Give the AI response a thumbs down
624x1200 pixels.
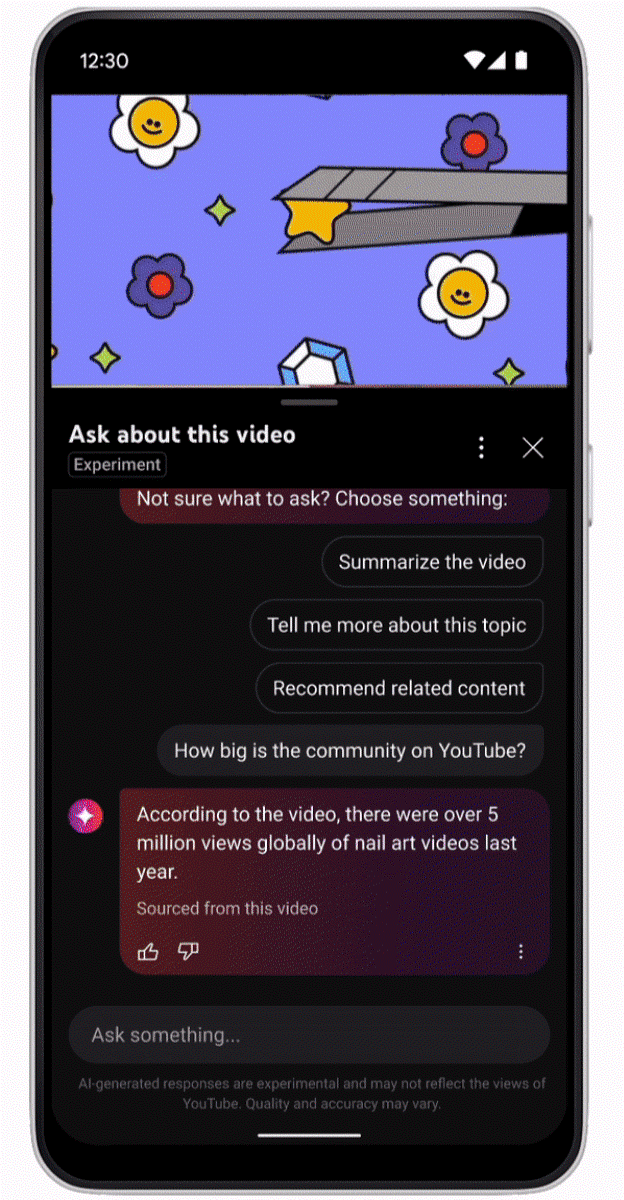(x=188, y=951)
